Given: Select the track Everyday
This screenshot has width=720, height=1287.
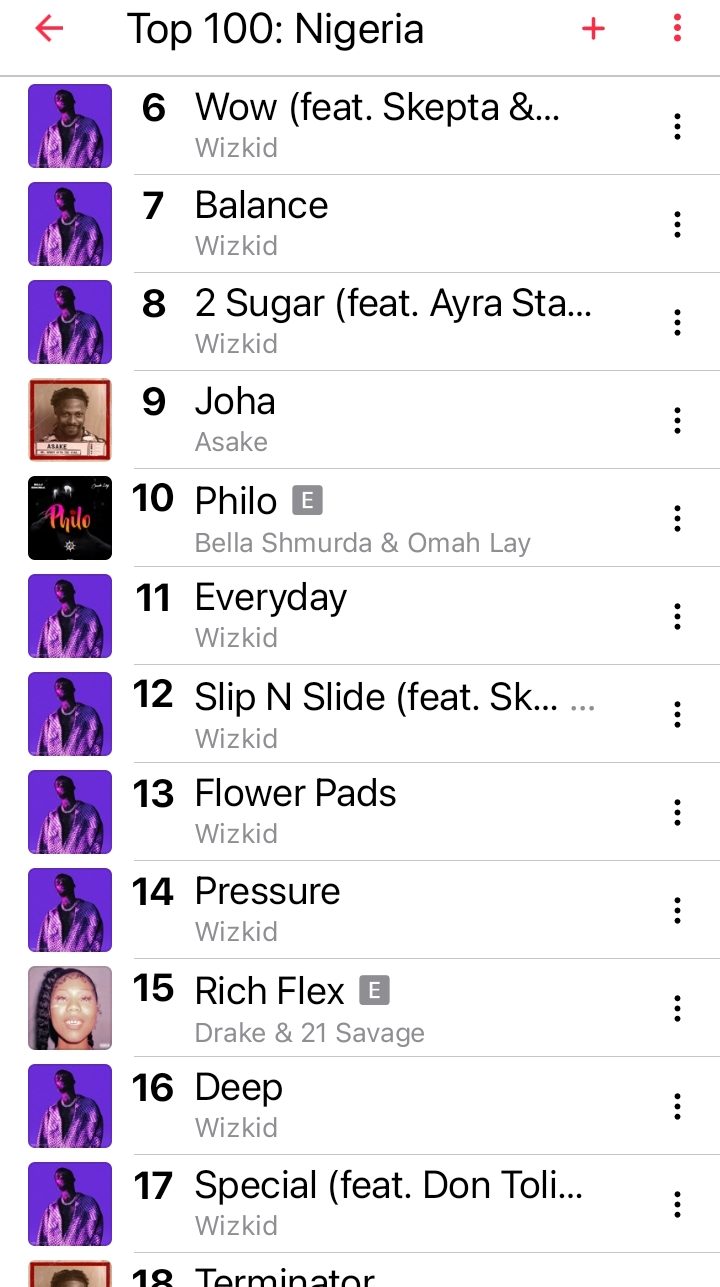Looking at the screenshot, I should pos(360,616).
